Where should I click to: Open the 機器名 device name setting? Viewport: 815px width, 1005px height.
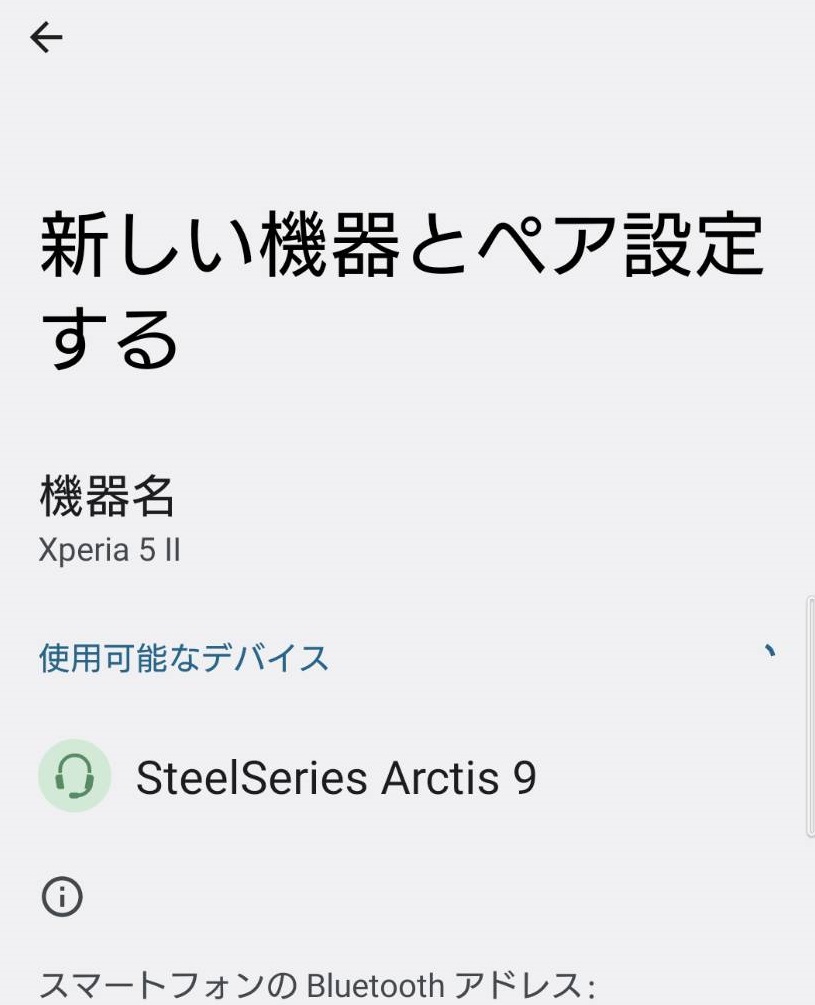click(108, 520)
